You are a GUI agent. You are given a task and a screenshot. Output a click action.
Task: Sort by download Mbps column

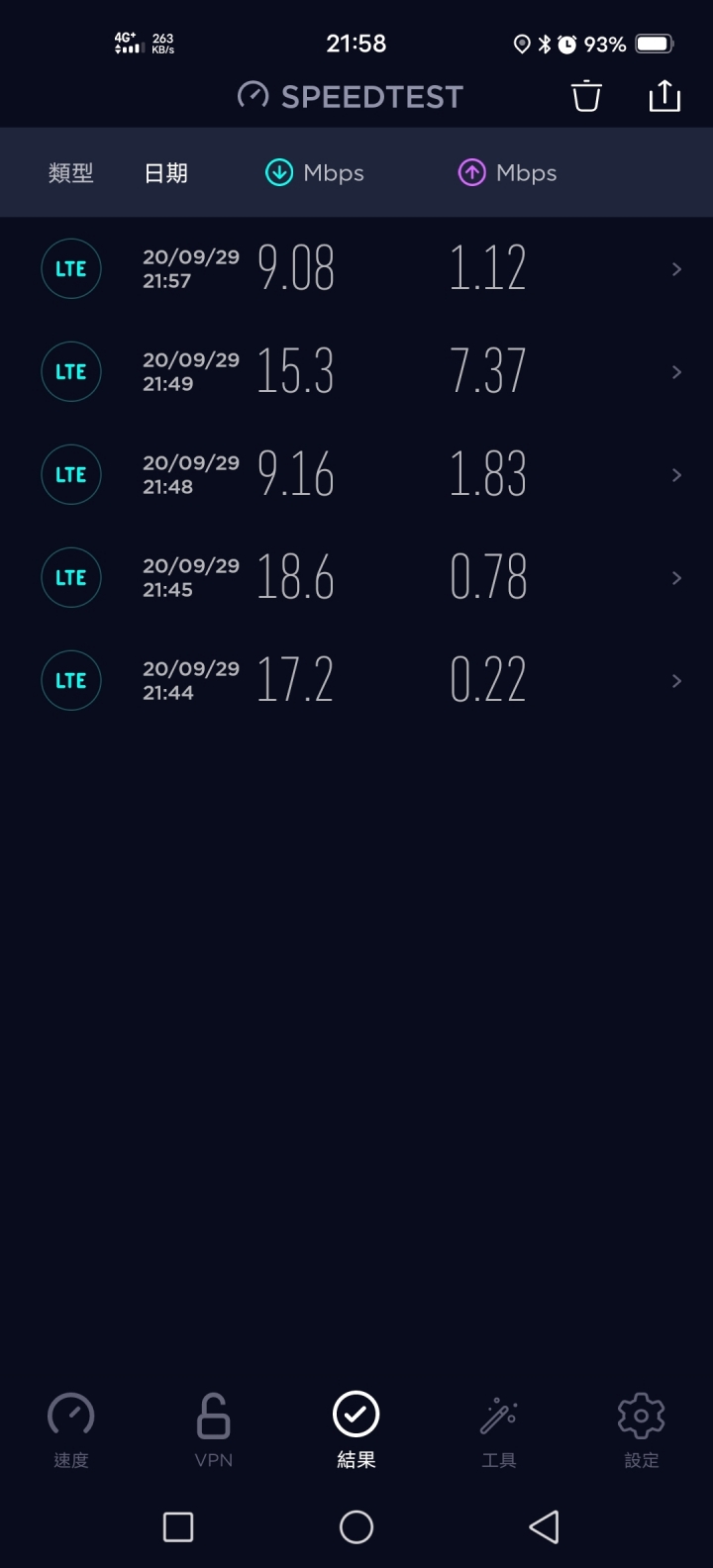click(315, 173)
